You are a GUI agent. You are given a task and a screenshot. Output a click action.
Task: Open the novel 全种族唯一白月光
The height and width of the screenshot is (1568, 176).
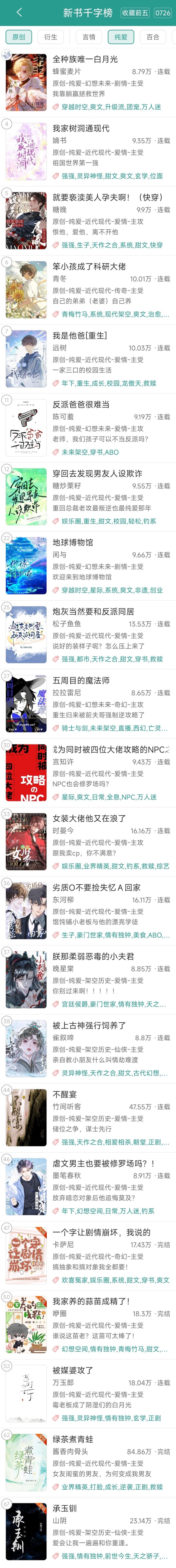point(85,59)
